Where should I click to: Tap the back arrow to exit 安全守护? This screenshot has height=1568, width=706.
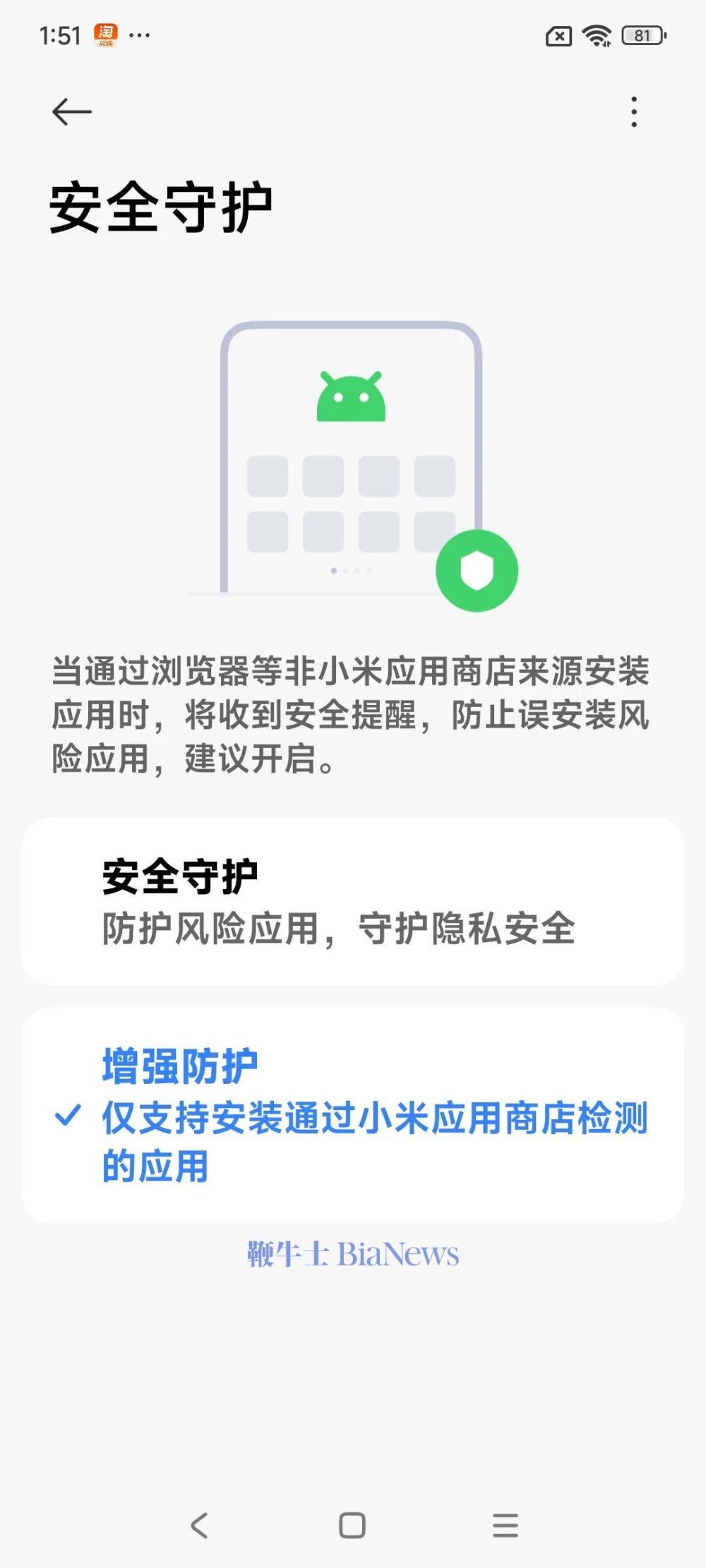pyautogui.click(x=71, y=111)
